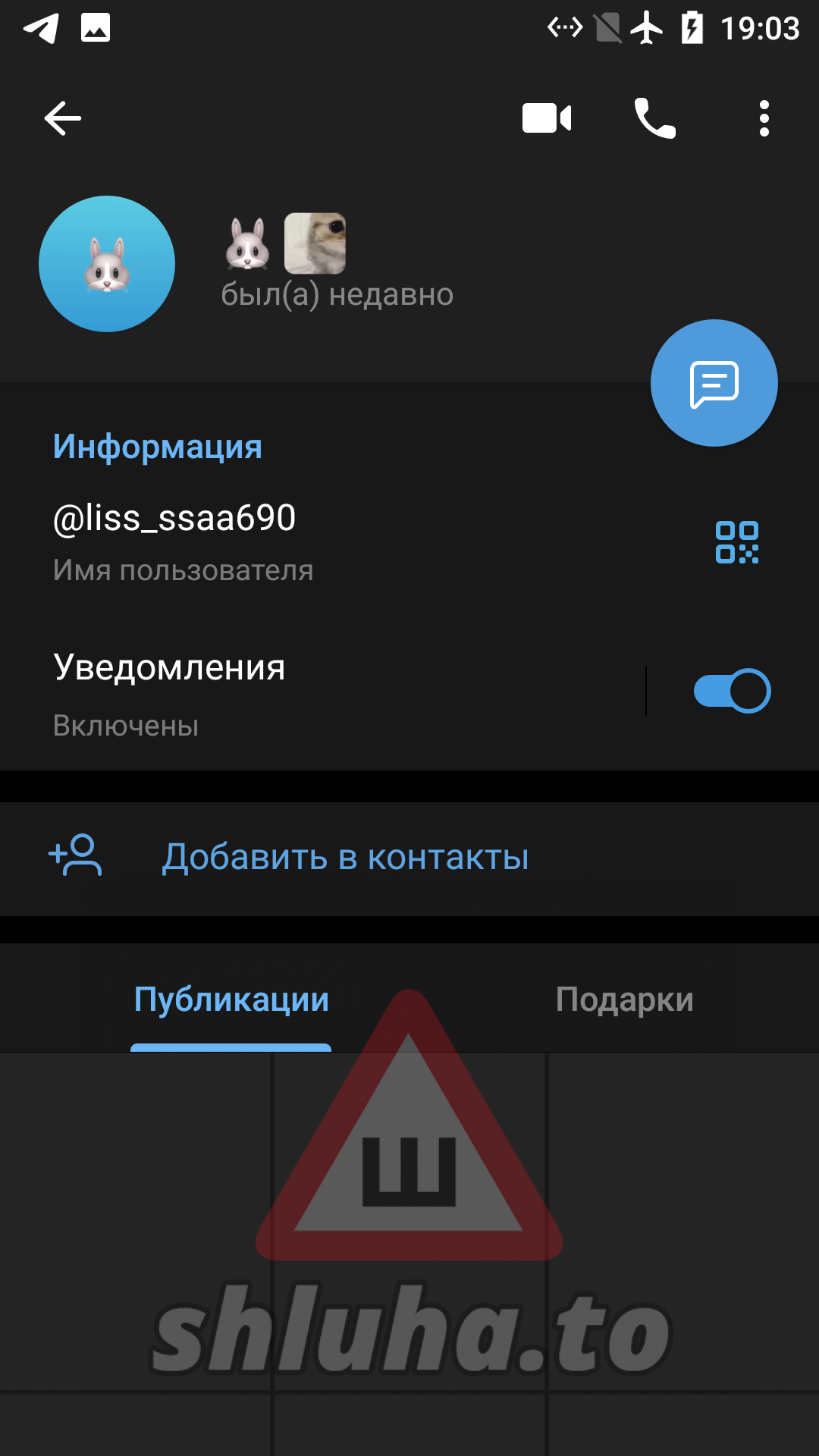The height and width of the screenshot is (1456, 819).
Task: Open chat with the message button
Action: pos(714,383)
